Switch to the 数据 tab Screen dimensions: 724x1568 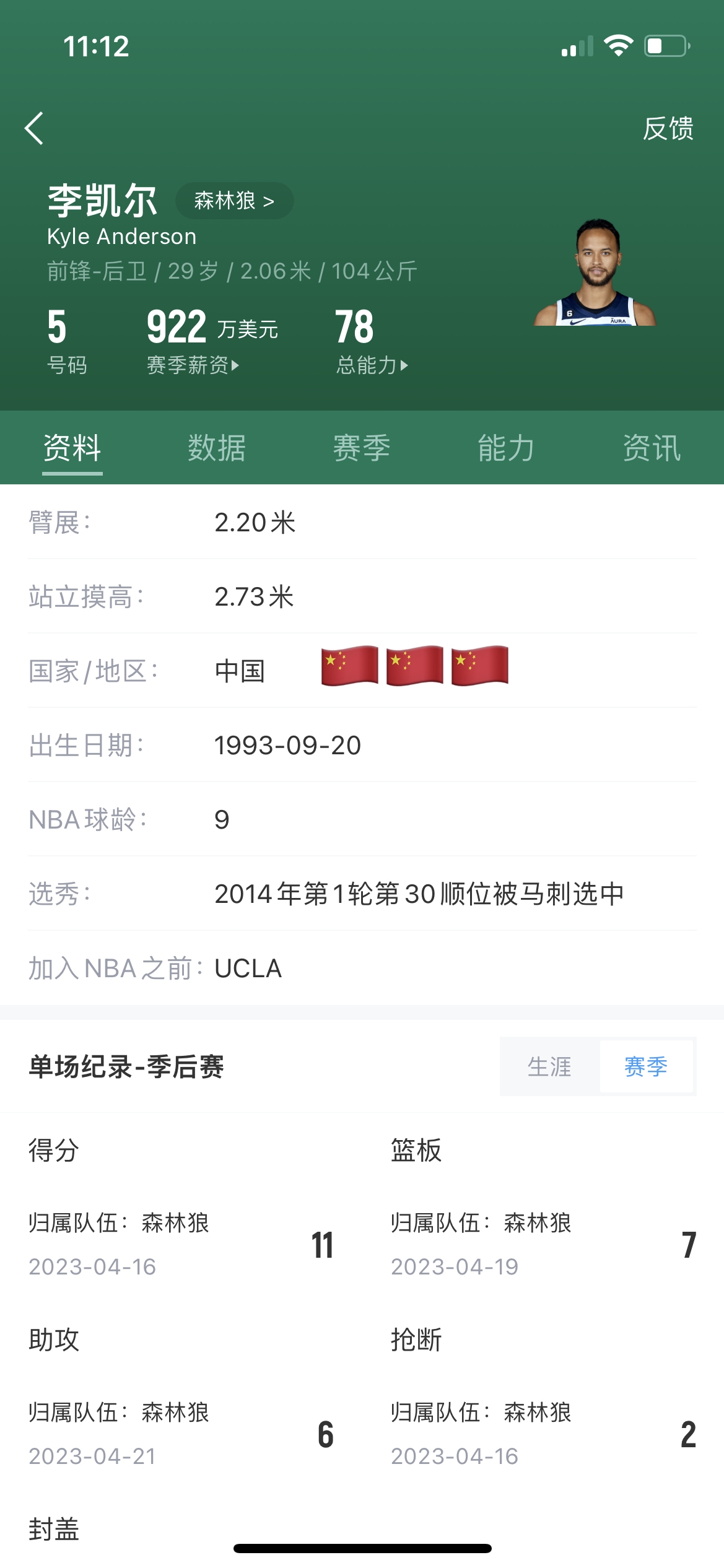click(x=217, y=448)
